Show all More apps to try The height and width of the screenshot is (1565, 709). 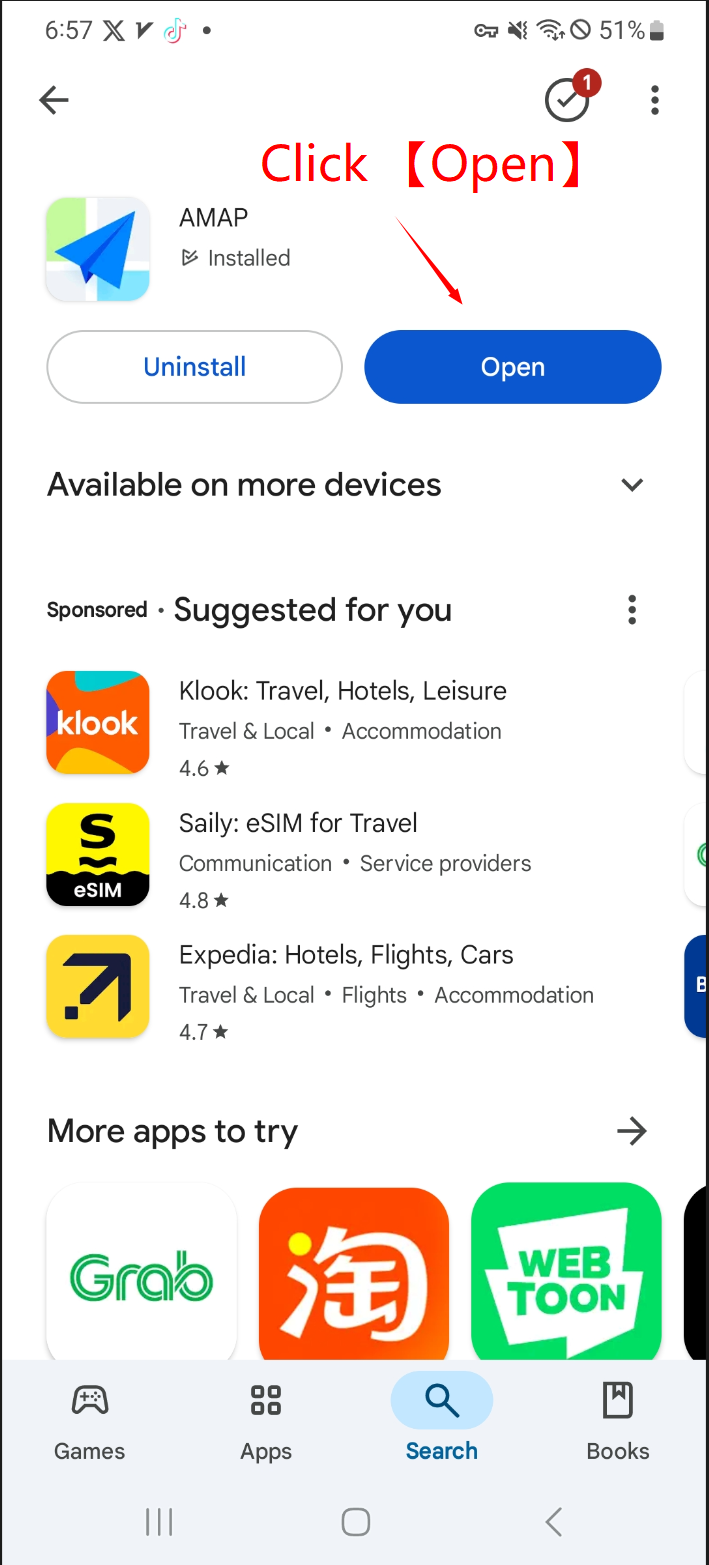point(632,1131)
